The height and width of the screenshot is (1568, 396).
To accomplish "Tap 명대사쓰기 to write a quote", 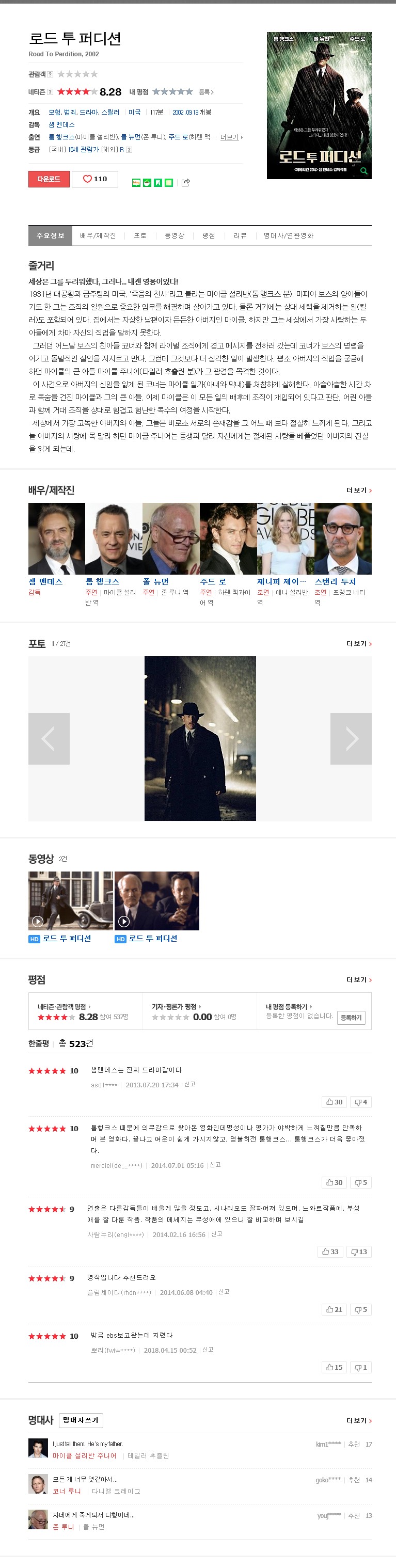I will click(x=81, y=1420).
